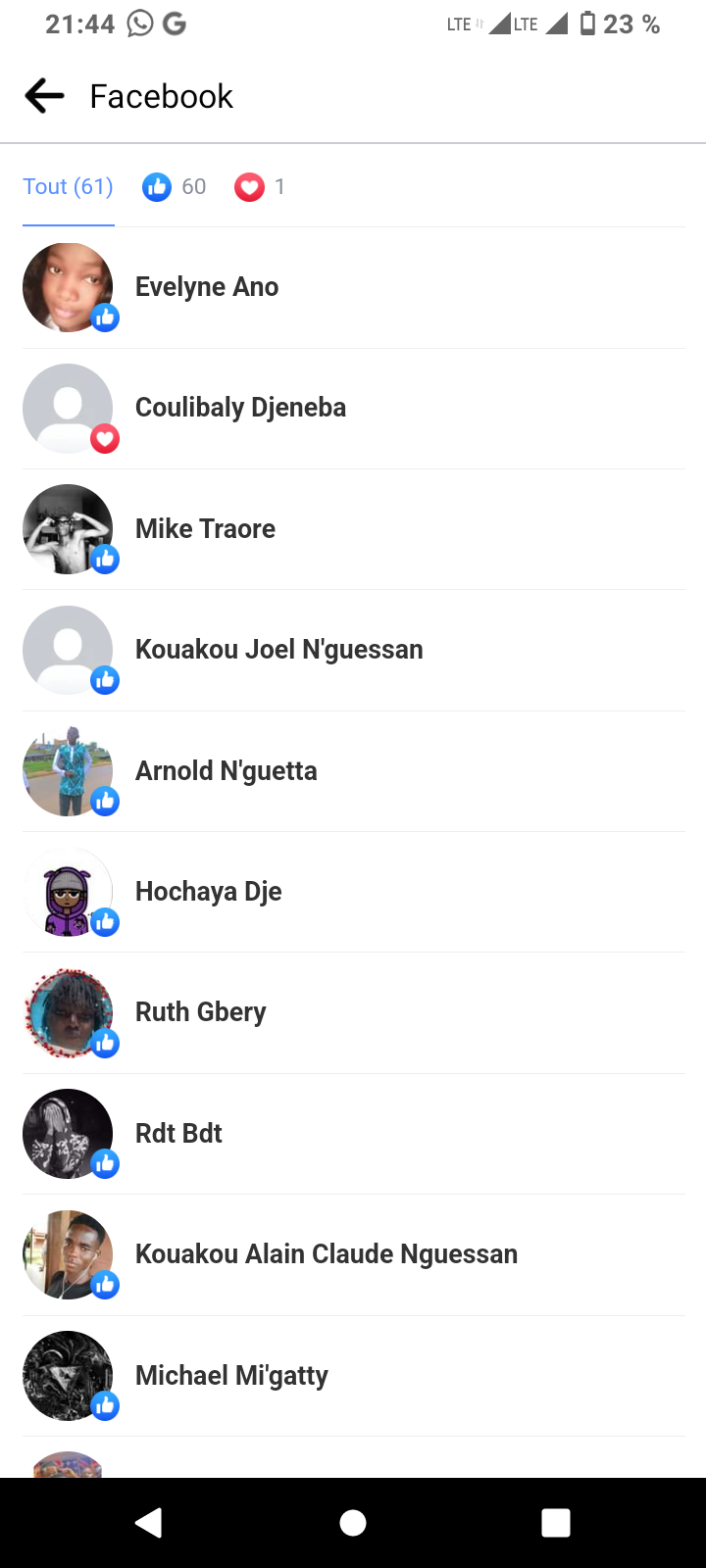The height and width of the screenshot is (1568, 706).
Task: Open recent apps from navigation bar
Action: pos(556,1523)
